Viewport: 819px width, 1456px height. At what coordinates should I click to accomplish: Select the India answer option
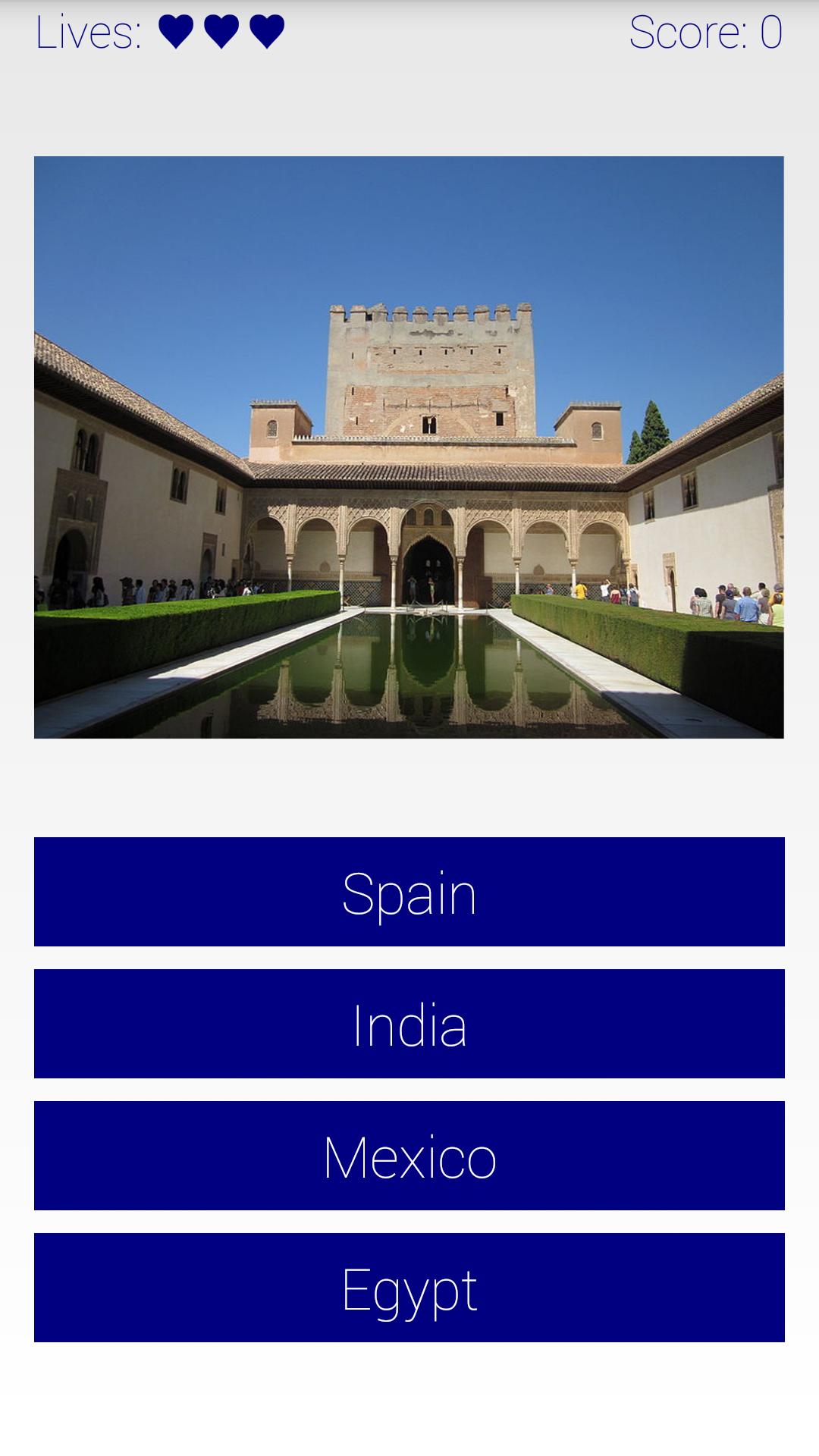pyautogui.click(x=409, y=1024)
